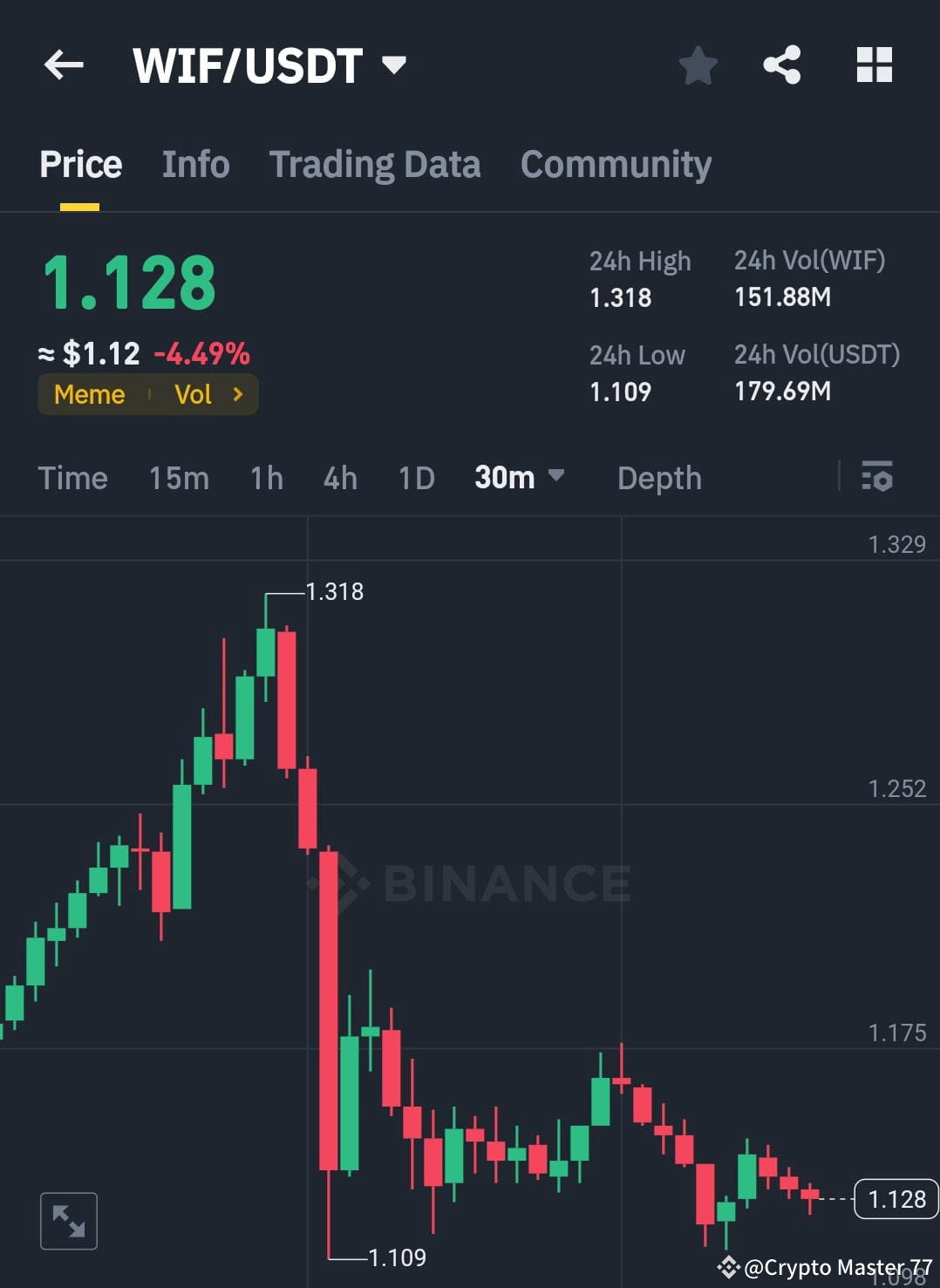Enable the 1D candle interval
This screenshot has width=940, height=1288.
(x=415, y=478)
